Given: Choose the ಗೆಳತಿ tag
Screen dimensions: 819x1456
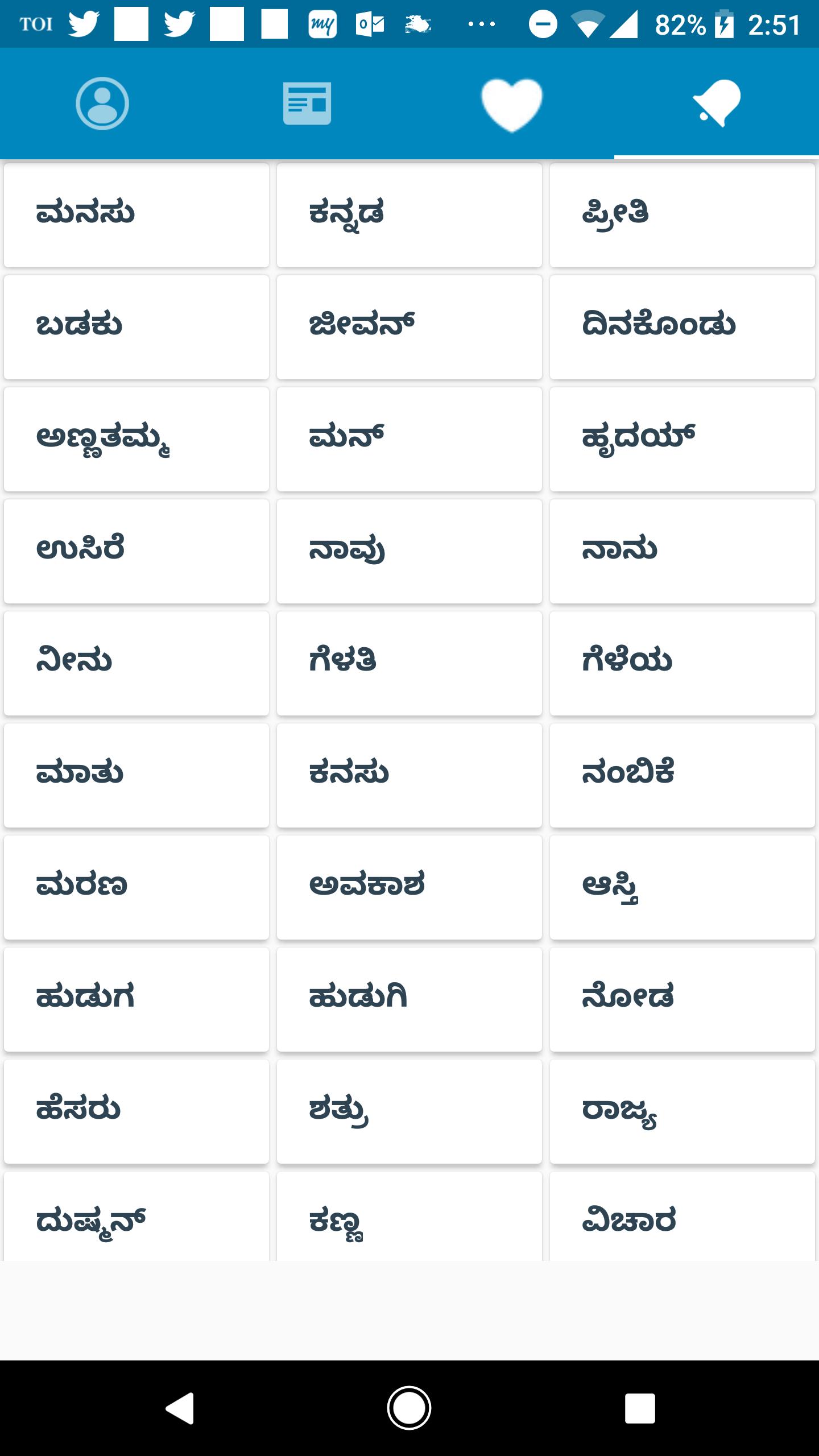Looking at the screenshot, I should (409, 663).
